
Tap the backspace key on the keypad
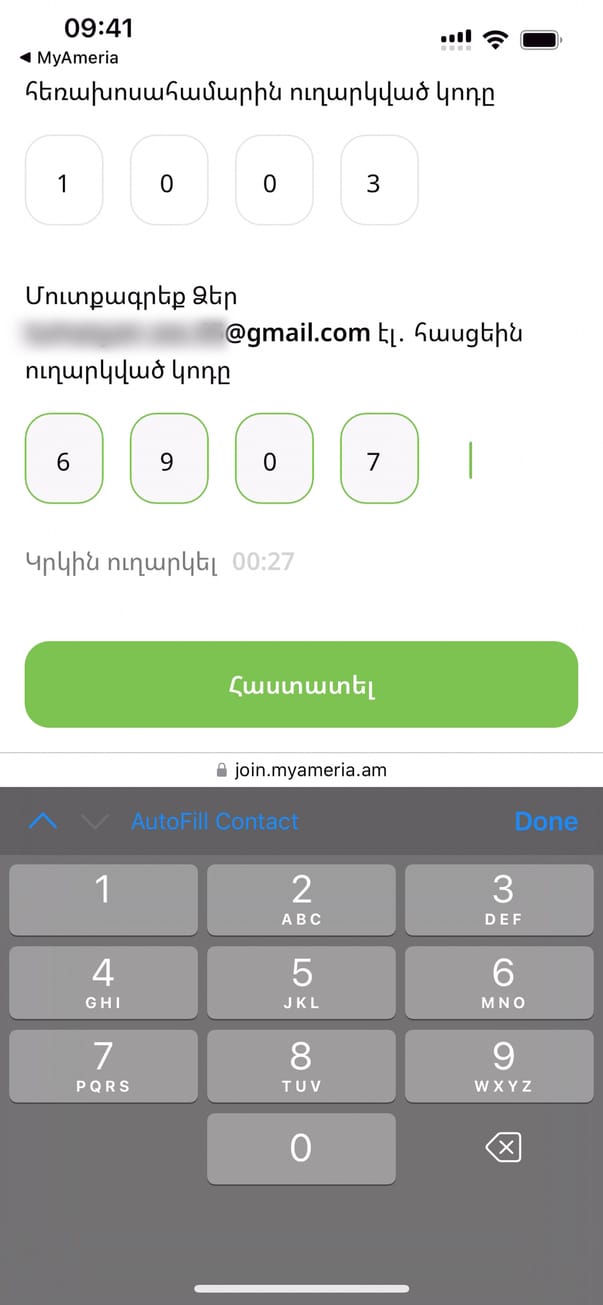pyautogui.click(x=503, y=1149)
